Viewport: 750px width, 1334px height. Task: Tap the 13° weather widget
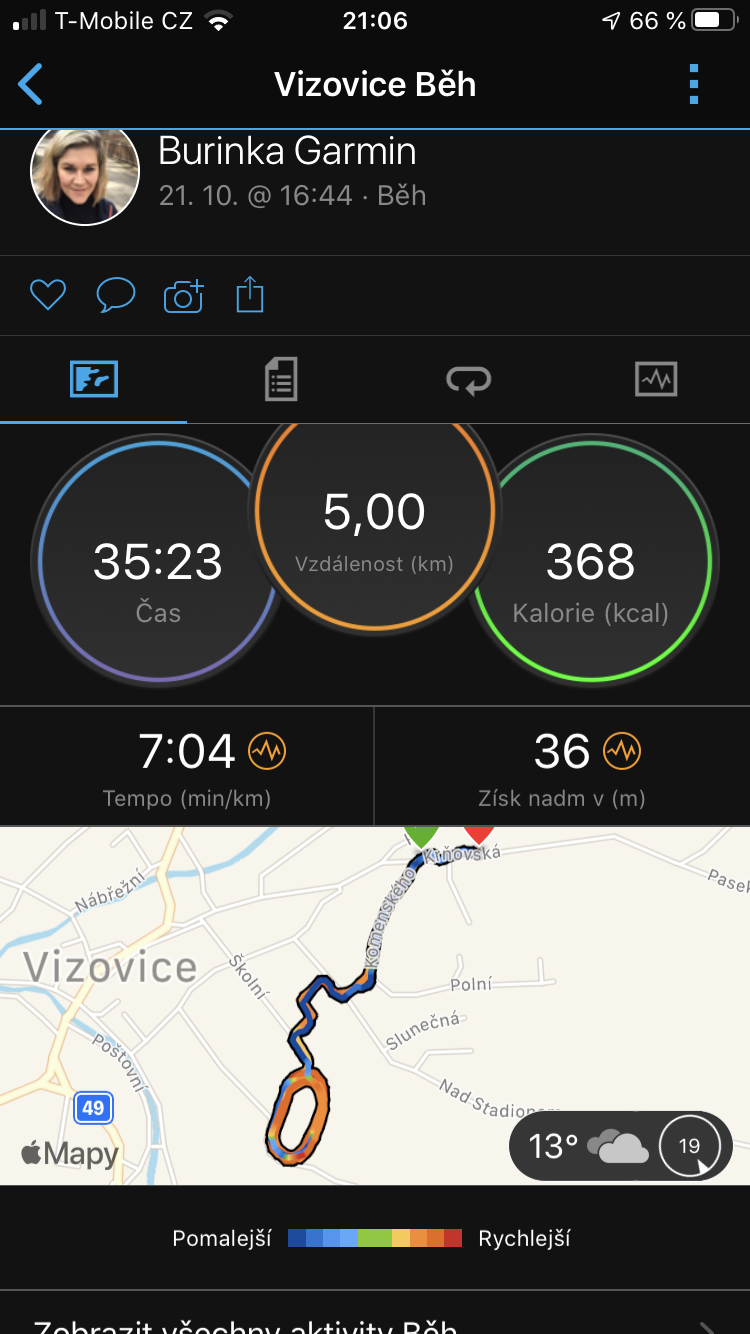(620, 1146)
